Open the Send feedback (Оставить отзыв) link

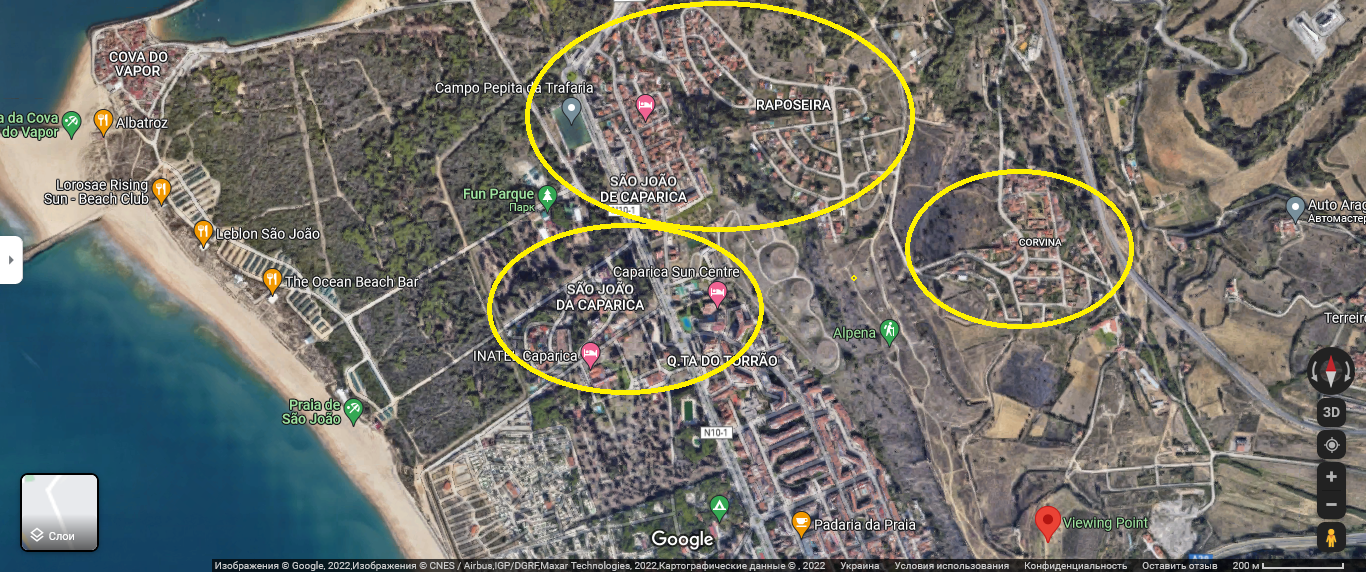(1179, 566)
